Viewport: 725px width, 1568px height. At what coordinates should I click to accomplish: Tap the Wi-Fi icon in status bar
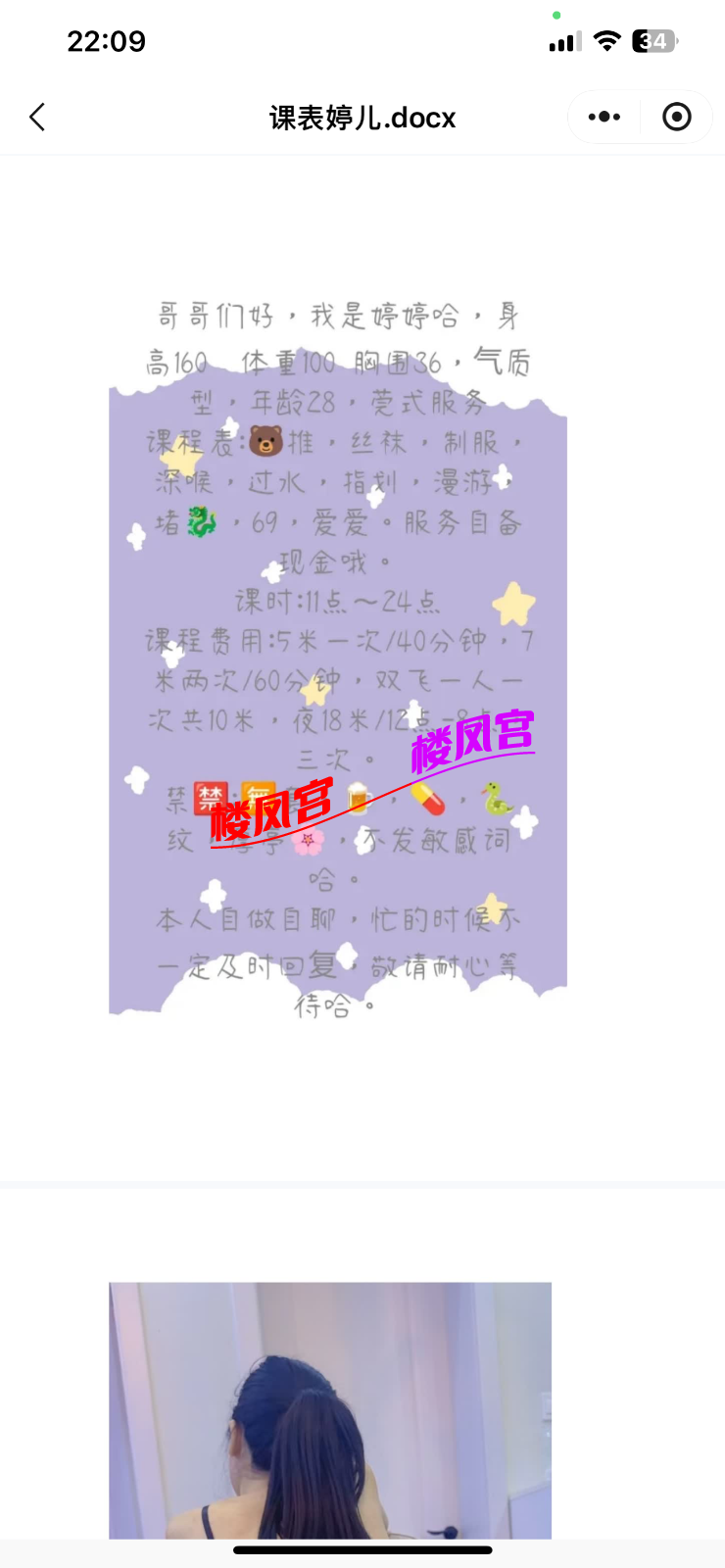(607, 41)
